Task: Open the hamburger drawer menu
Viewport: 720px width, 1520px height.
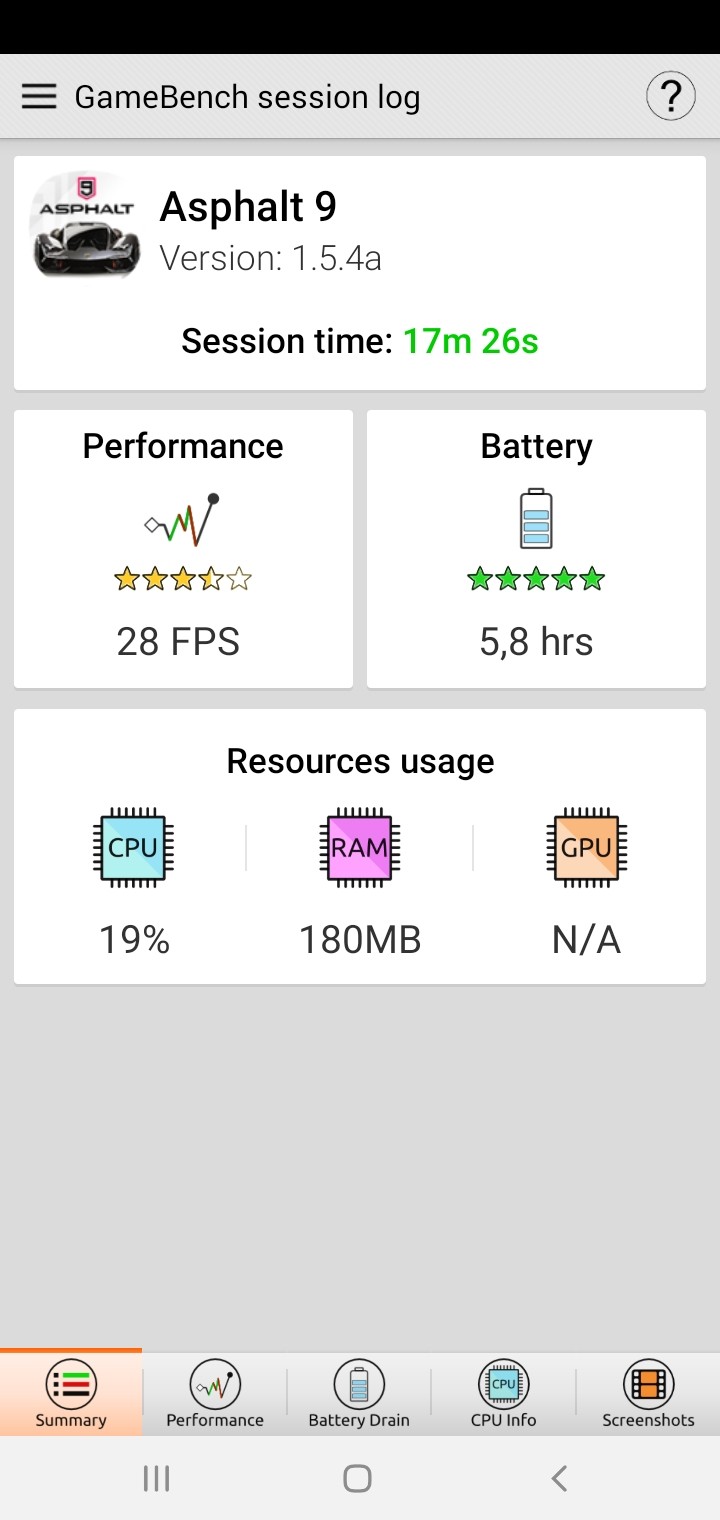Action: pyautogui.click(x=39, y=96)
